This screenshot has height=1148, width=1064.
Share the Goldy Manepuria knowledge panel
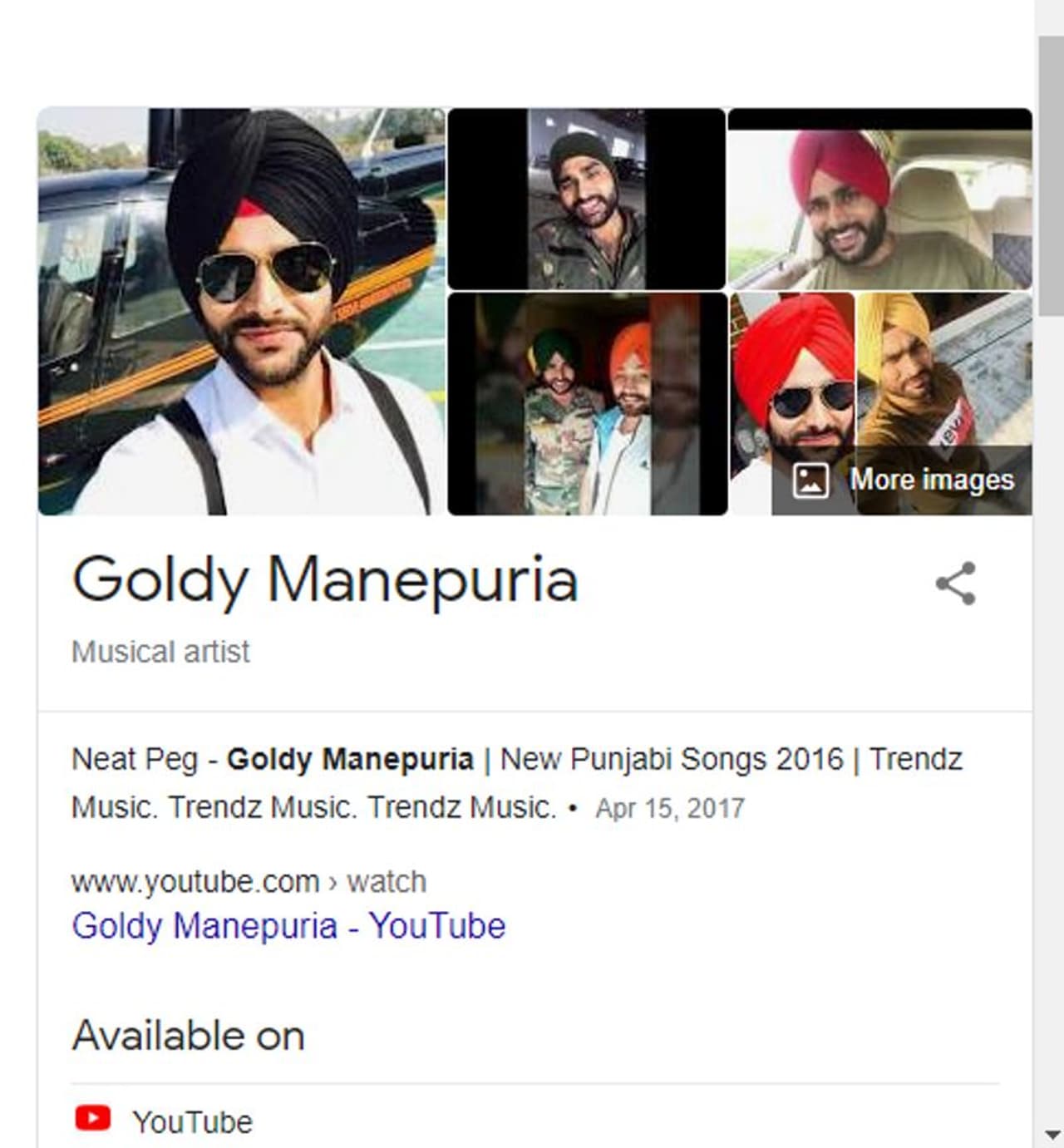tap(955, 584)
